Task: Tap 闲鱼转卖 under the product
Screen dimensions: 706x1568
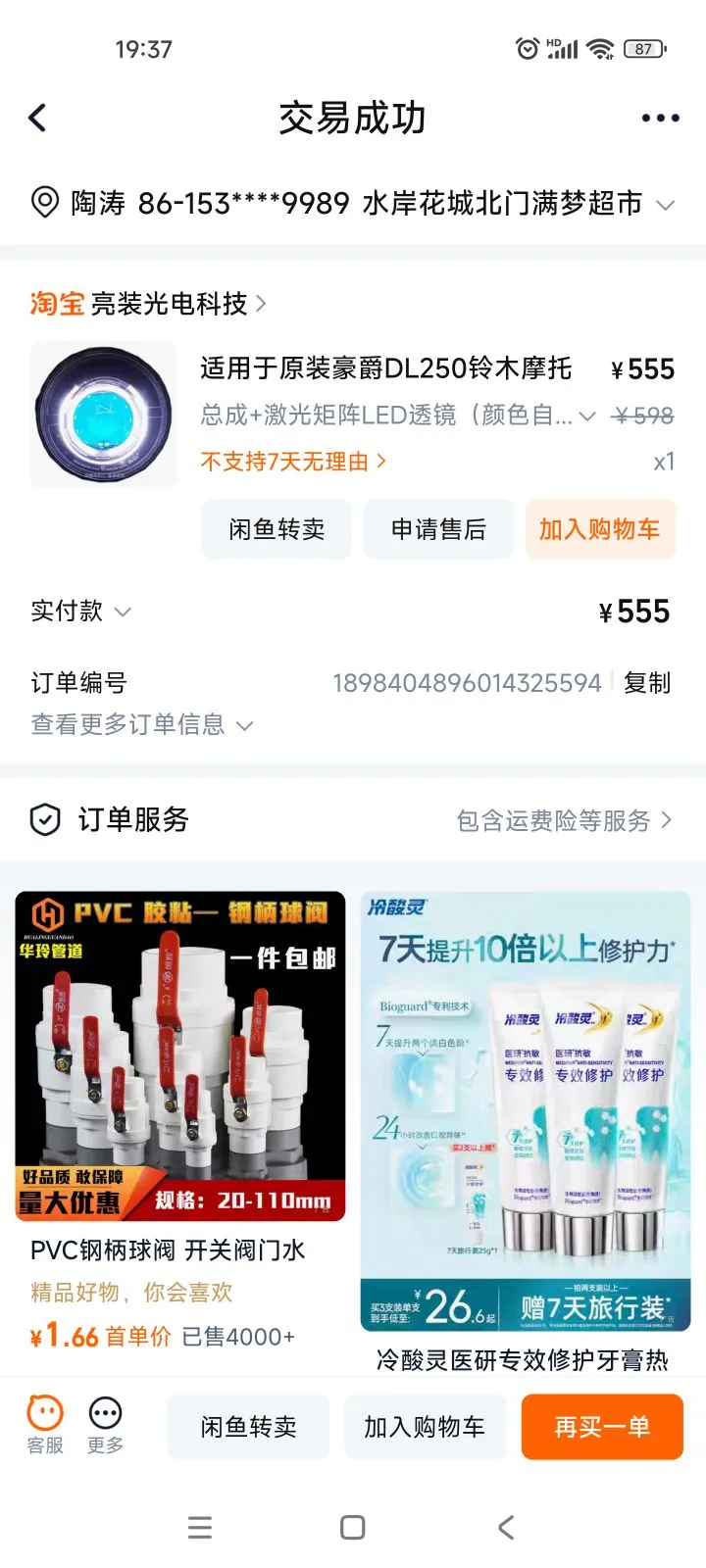Action: [277, 529]
